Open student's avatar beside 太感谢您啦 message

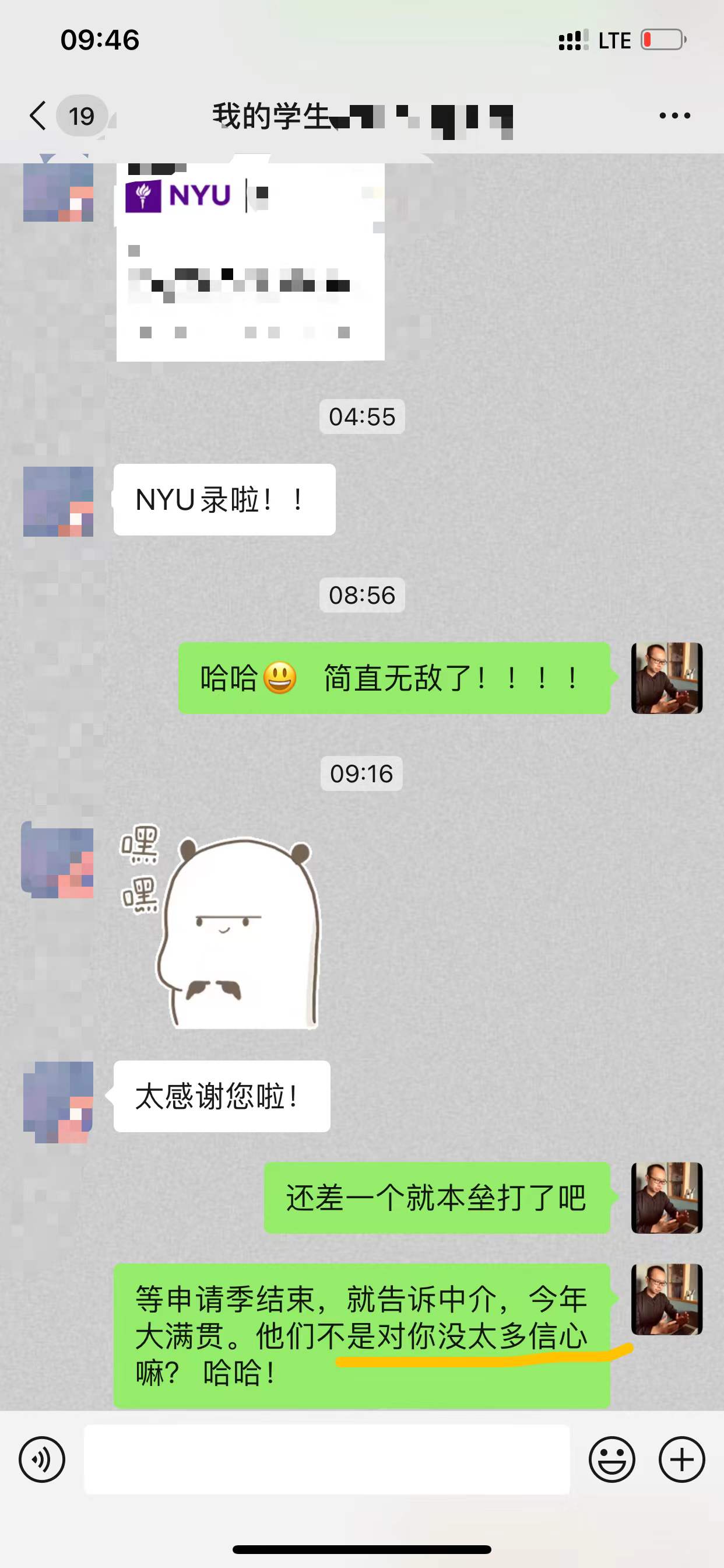(x=58, y=1102)
